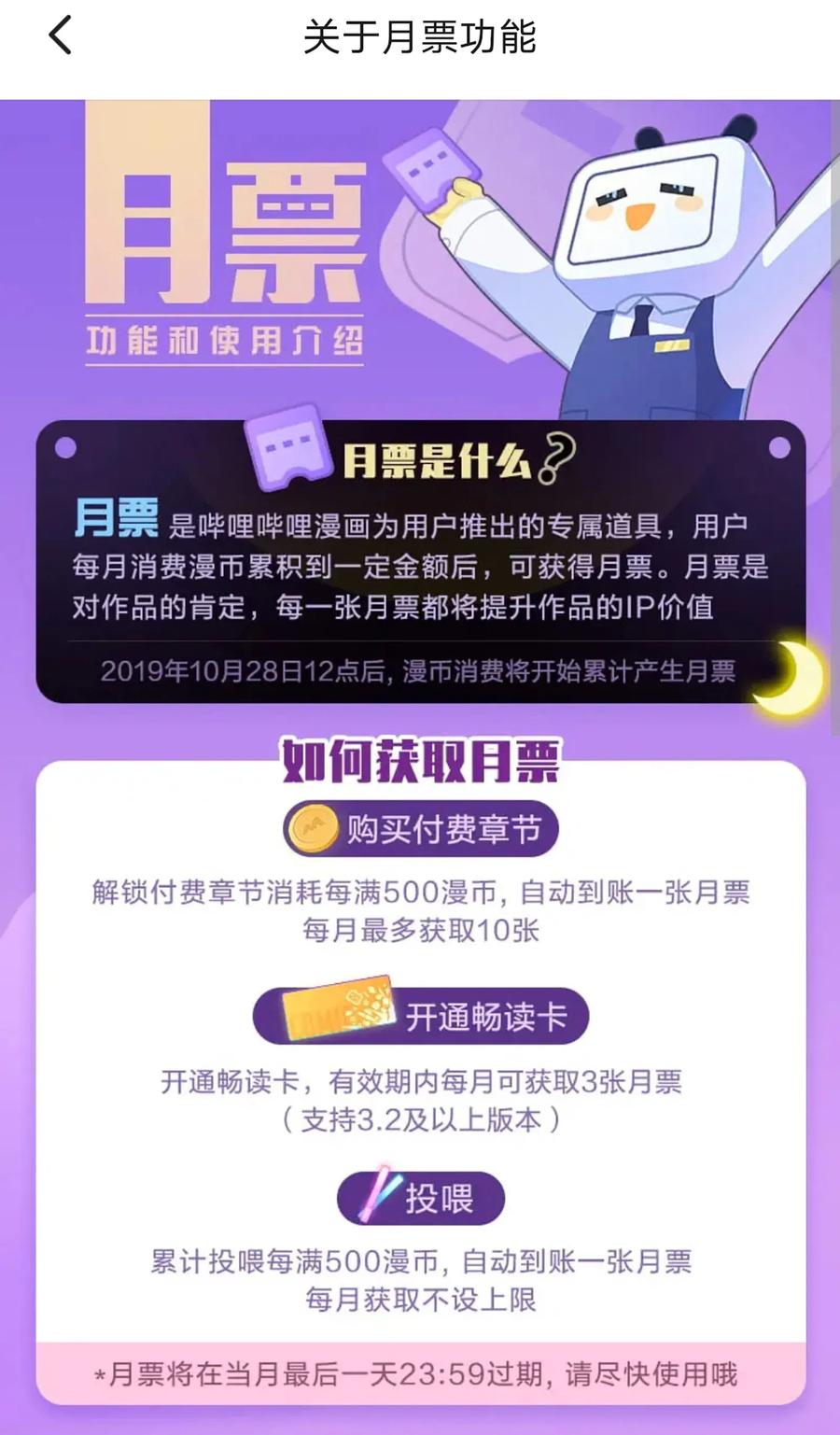The width and height of the screenshot is (840, 1435).
Task: Go back from the 关于月票功能 page
Action: [60, 37]
